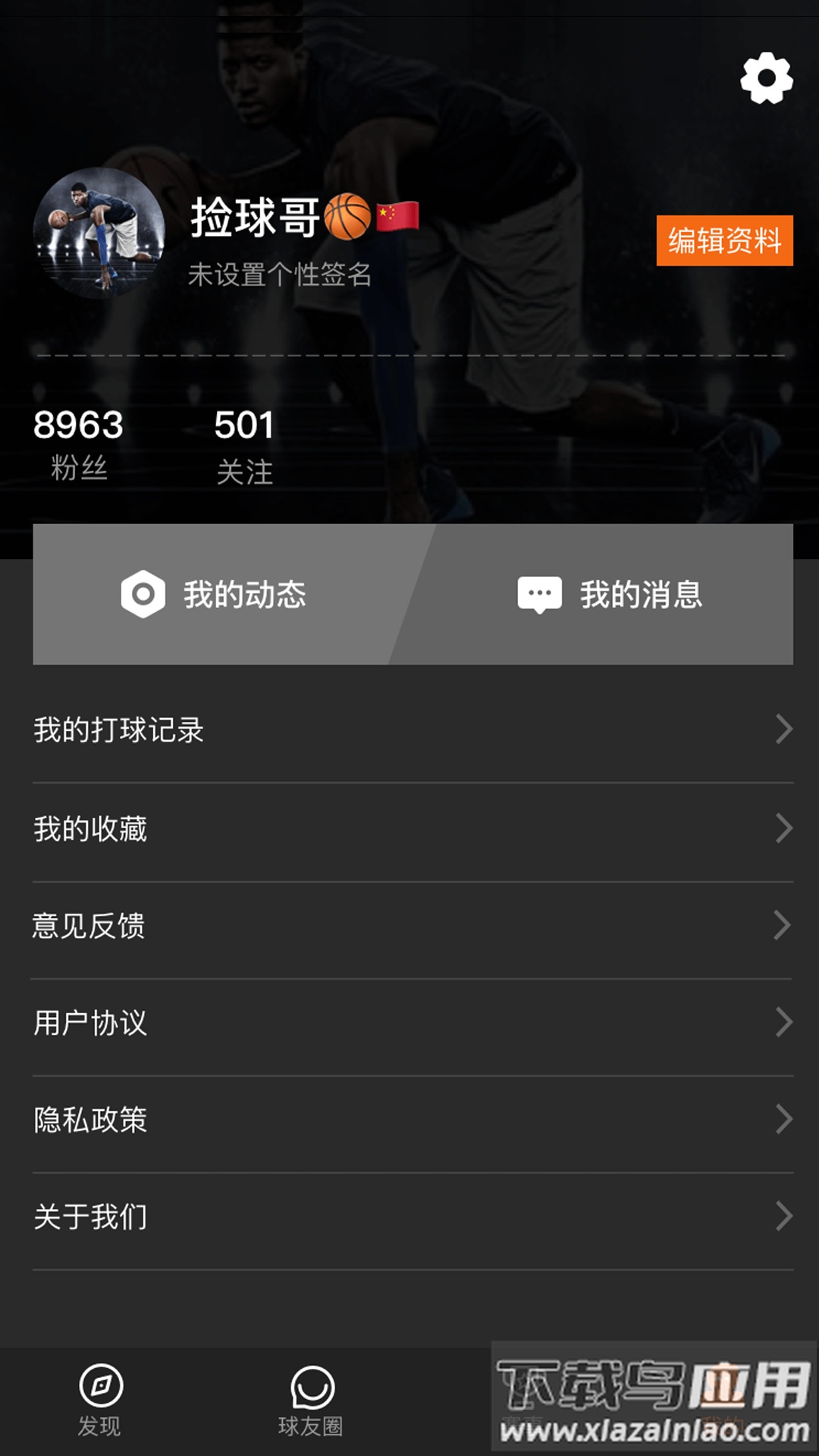Open the profile avatar picture
This screenshot has height=1456, width=819.
coord(99,233)
